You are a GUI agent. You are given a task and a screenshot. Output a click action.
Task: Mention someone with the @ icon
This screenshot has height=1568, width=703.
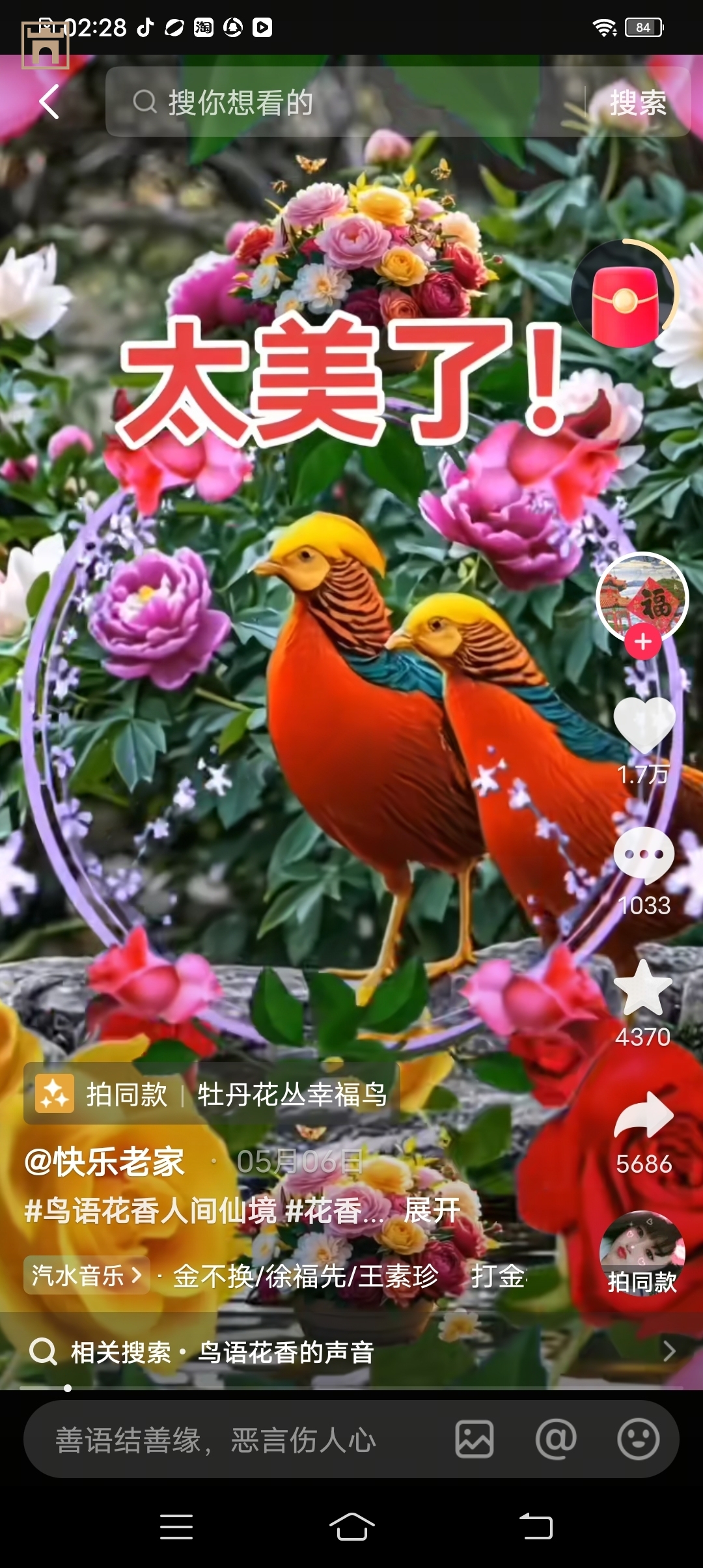[556, 1439]
